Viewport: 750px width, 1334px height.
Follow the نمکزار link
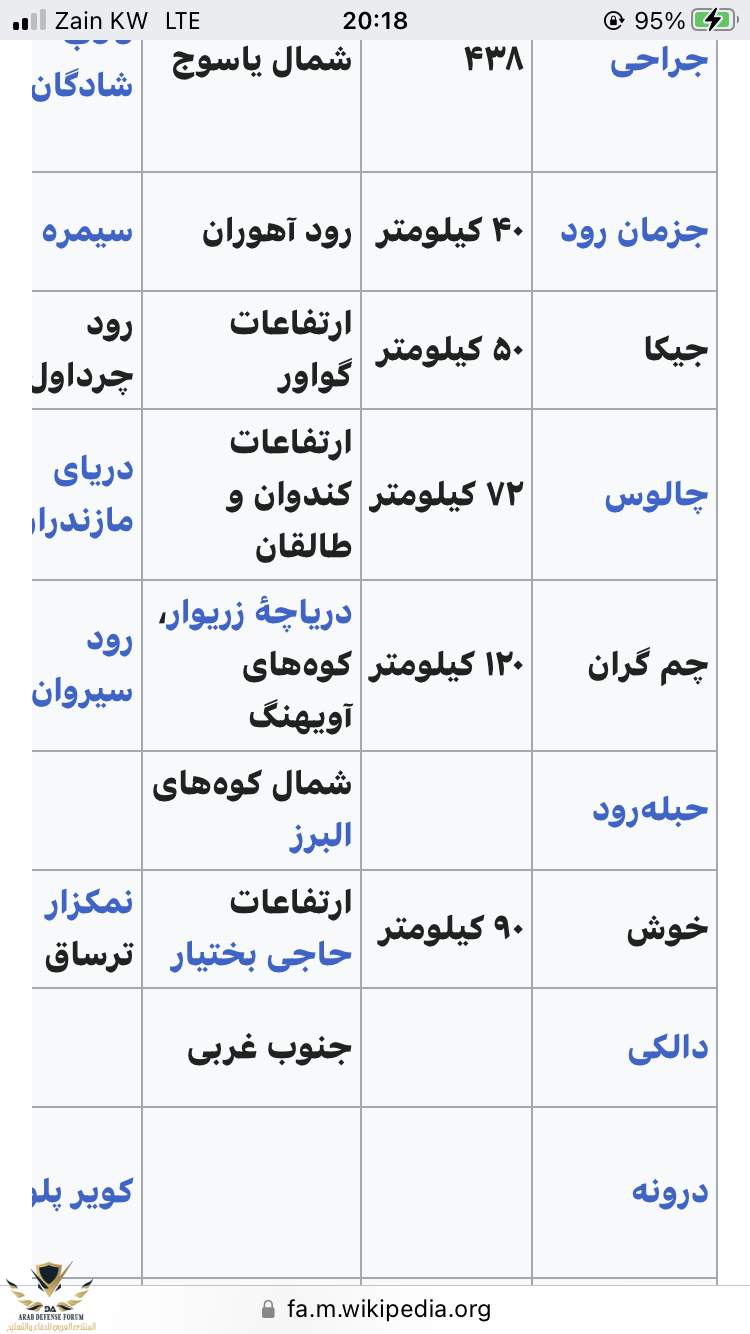tap(88, 904)
